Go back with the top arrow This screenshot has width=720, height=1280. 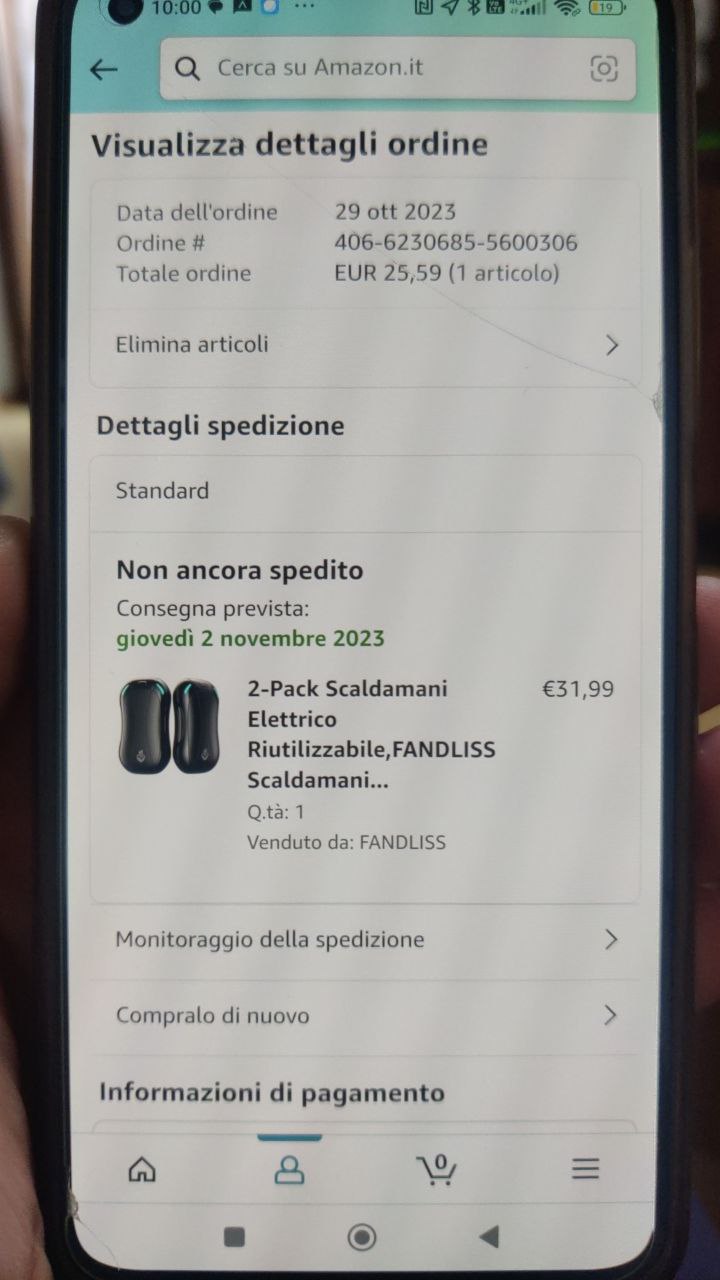pos(104,69)
